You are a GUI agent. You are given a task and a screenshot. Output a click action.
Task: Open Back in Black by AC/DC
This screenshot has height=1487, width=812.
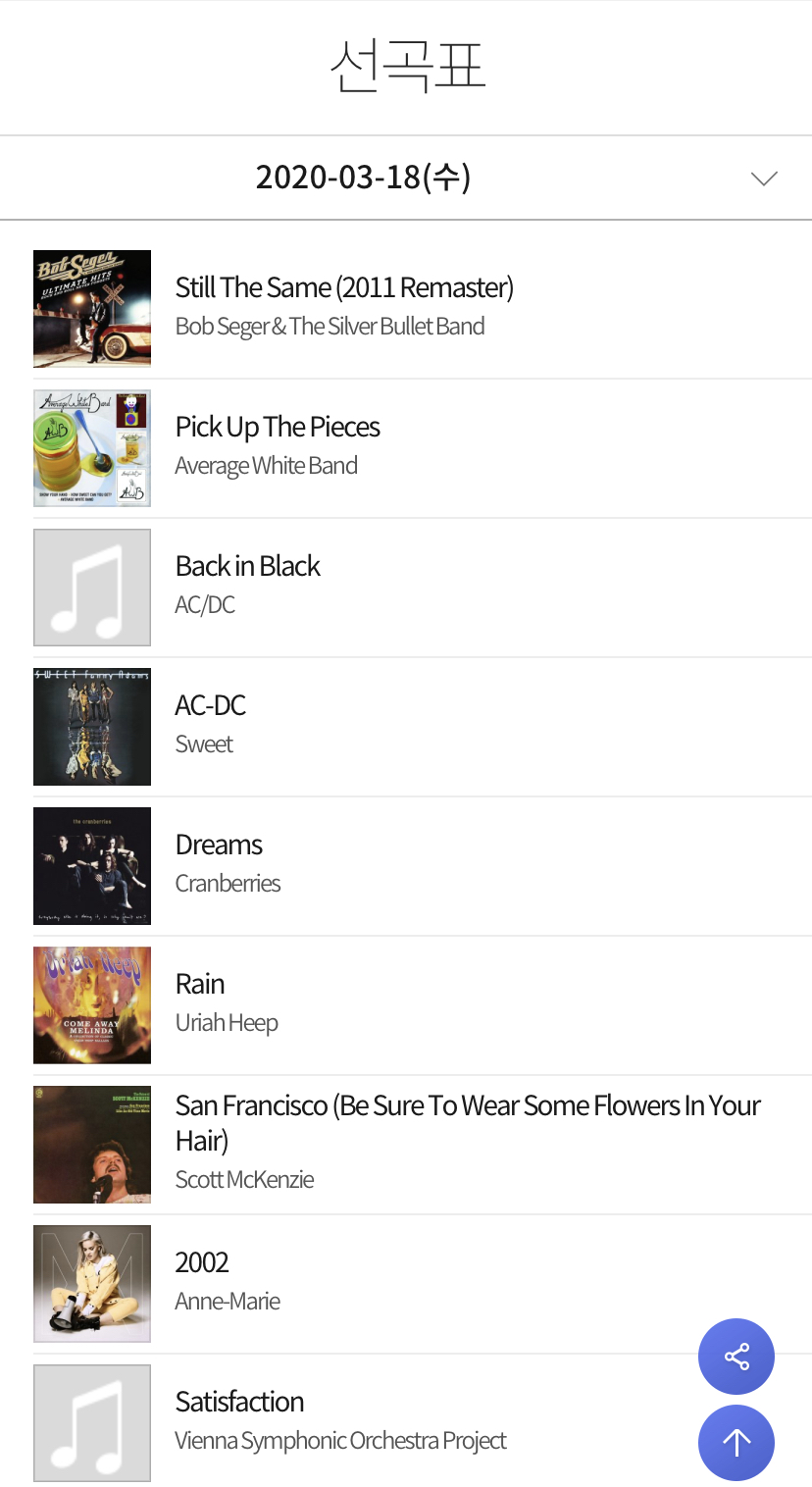pyautogui.click(x=423, y=588)
